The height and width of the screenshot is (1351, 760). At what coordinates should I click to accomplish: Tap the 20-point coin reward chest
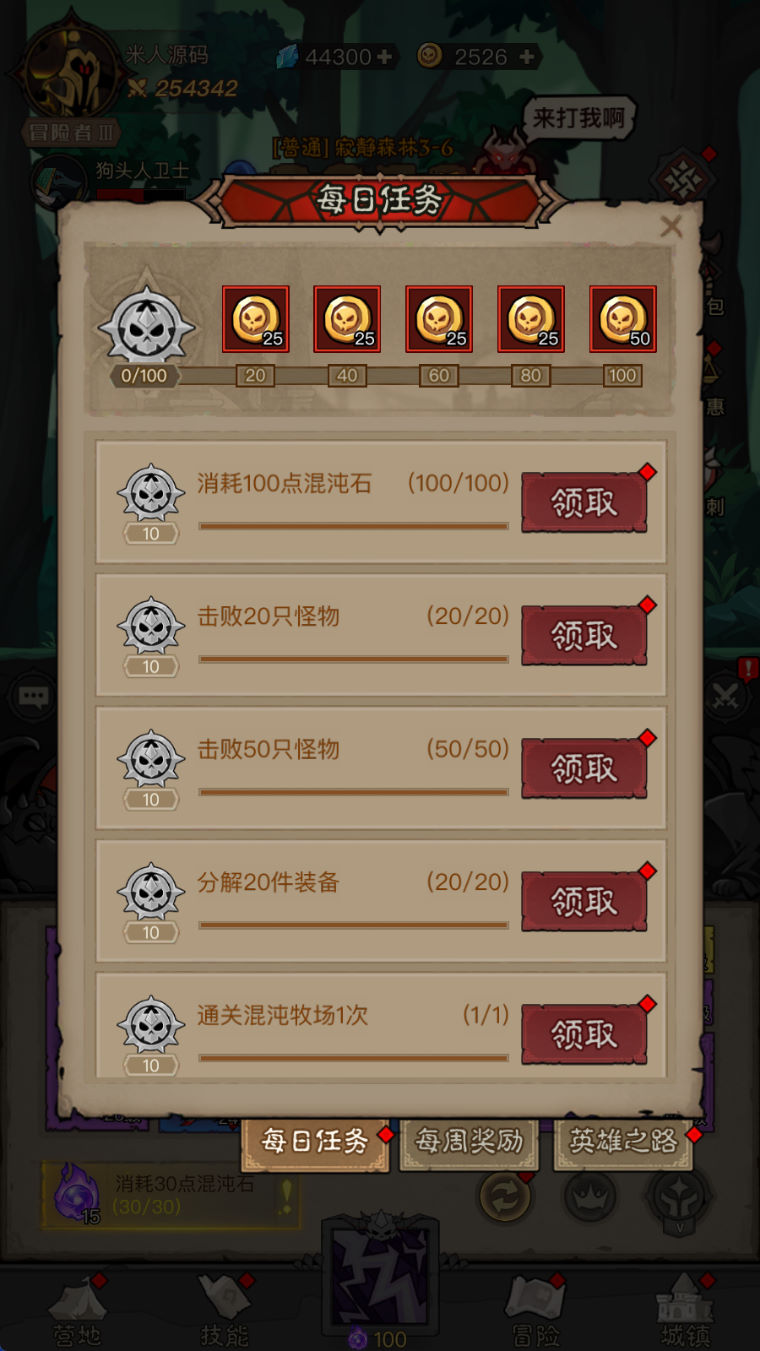pyautogui.click(x=255, y=320)
